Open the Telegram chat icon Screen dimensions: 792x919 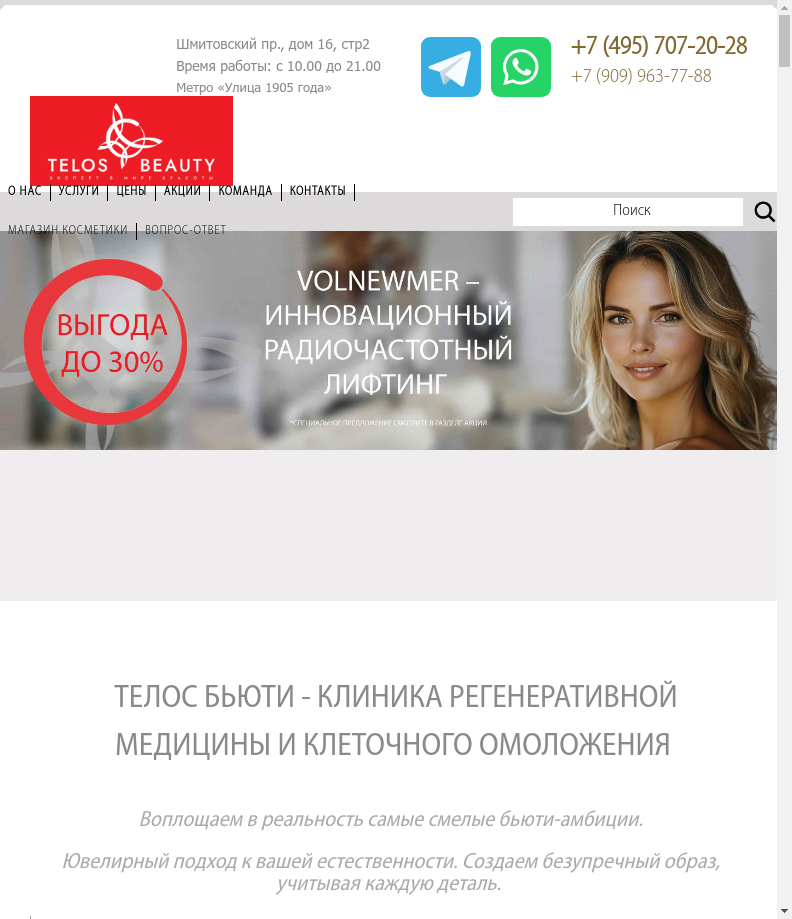[x=450, y=67]
